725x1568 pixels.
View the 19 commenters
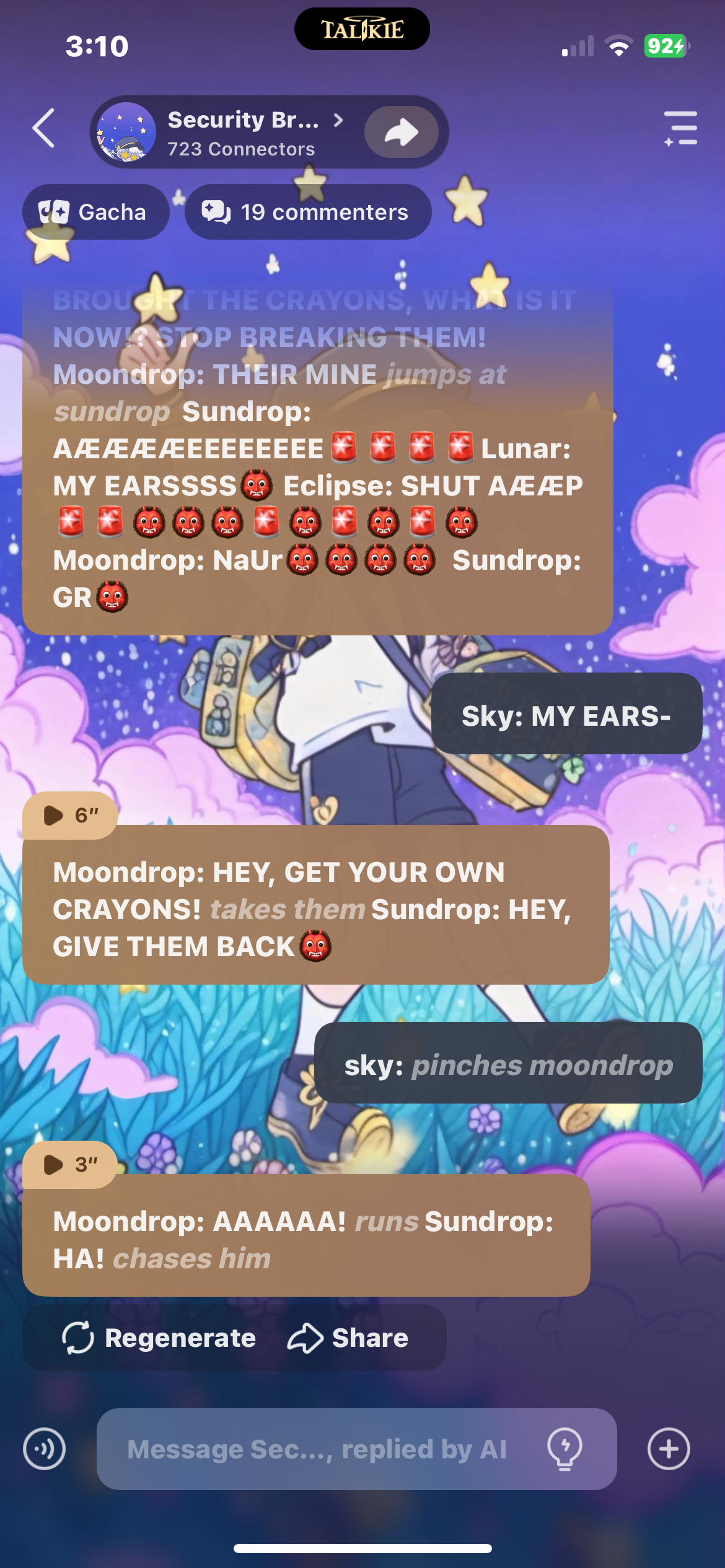pyautogui.click(x=308, y=212)
